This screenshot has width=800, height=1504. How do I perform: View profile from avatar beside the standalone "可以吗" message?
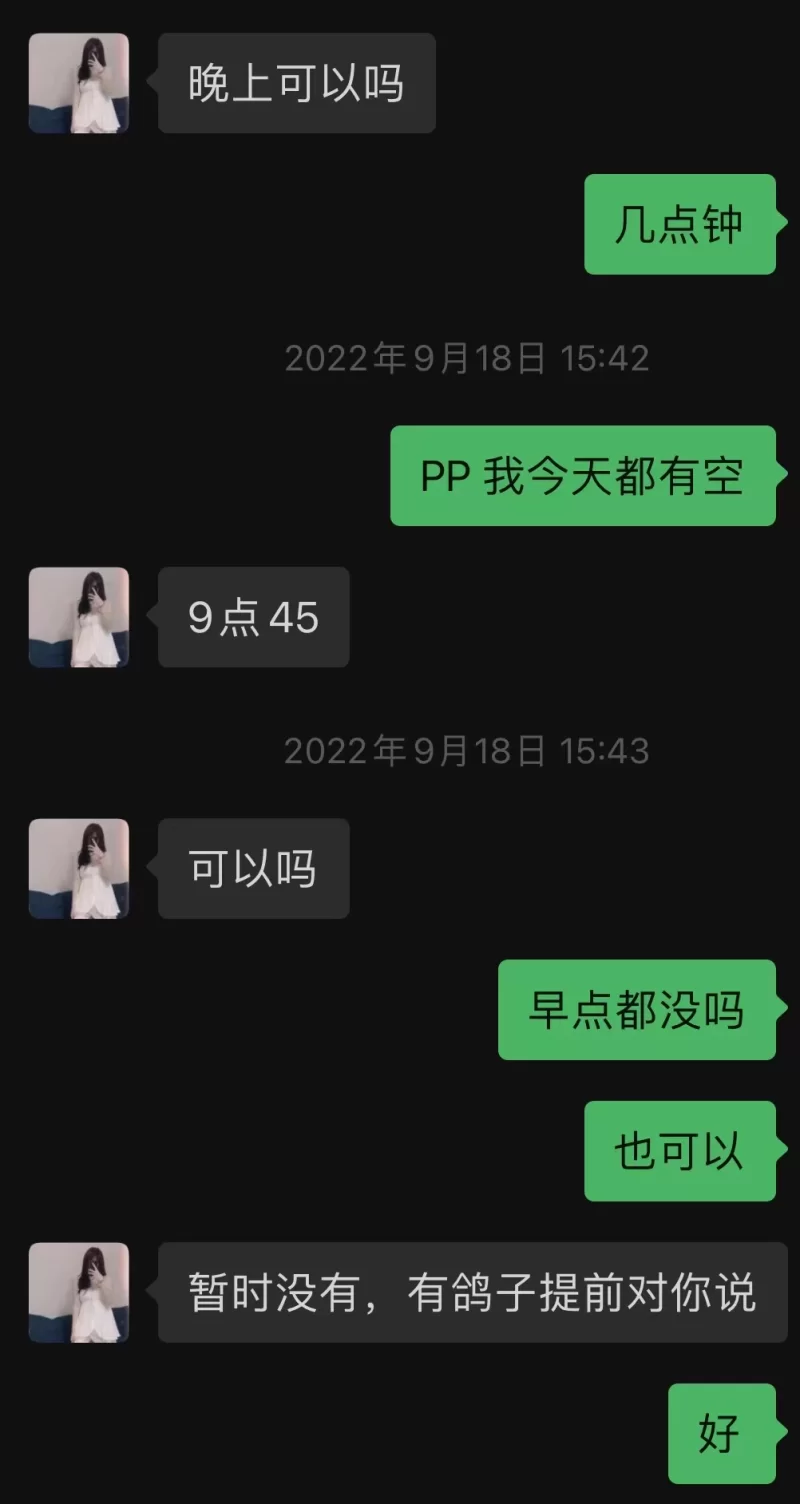[79, 868]
